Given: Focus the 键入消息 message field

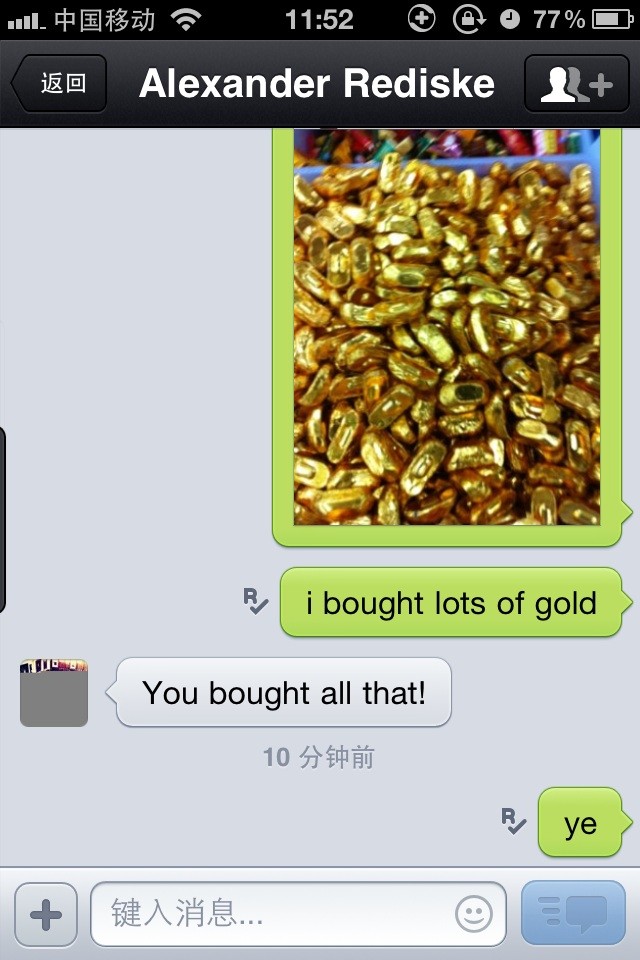Looking at the screenshot, I should (298, 914).
